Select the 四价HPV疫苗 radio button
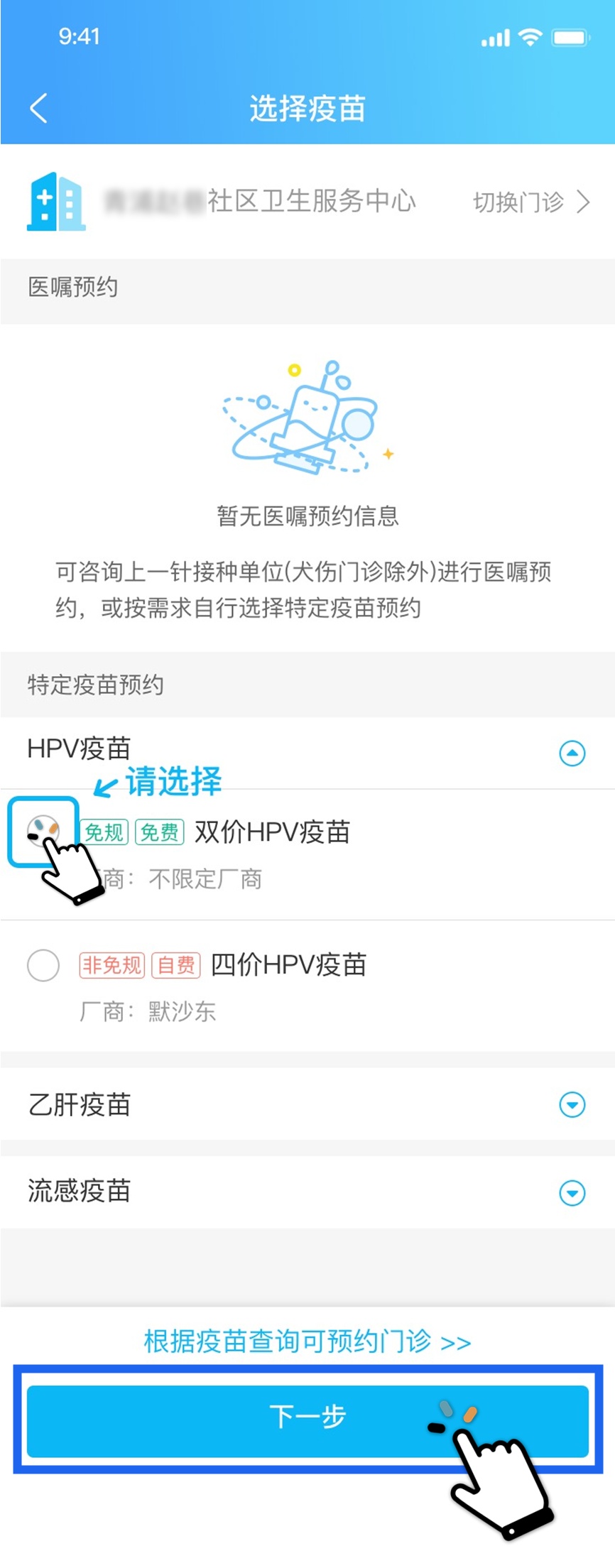 pos(43,964)
